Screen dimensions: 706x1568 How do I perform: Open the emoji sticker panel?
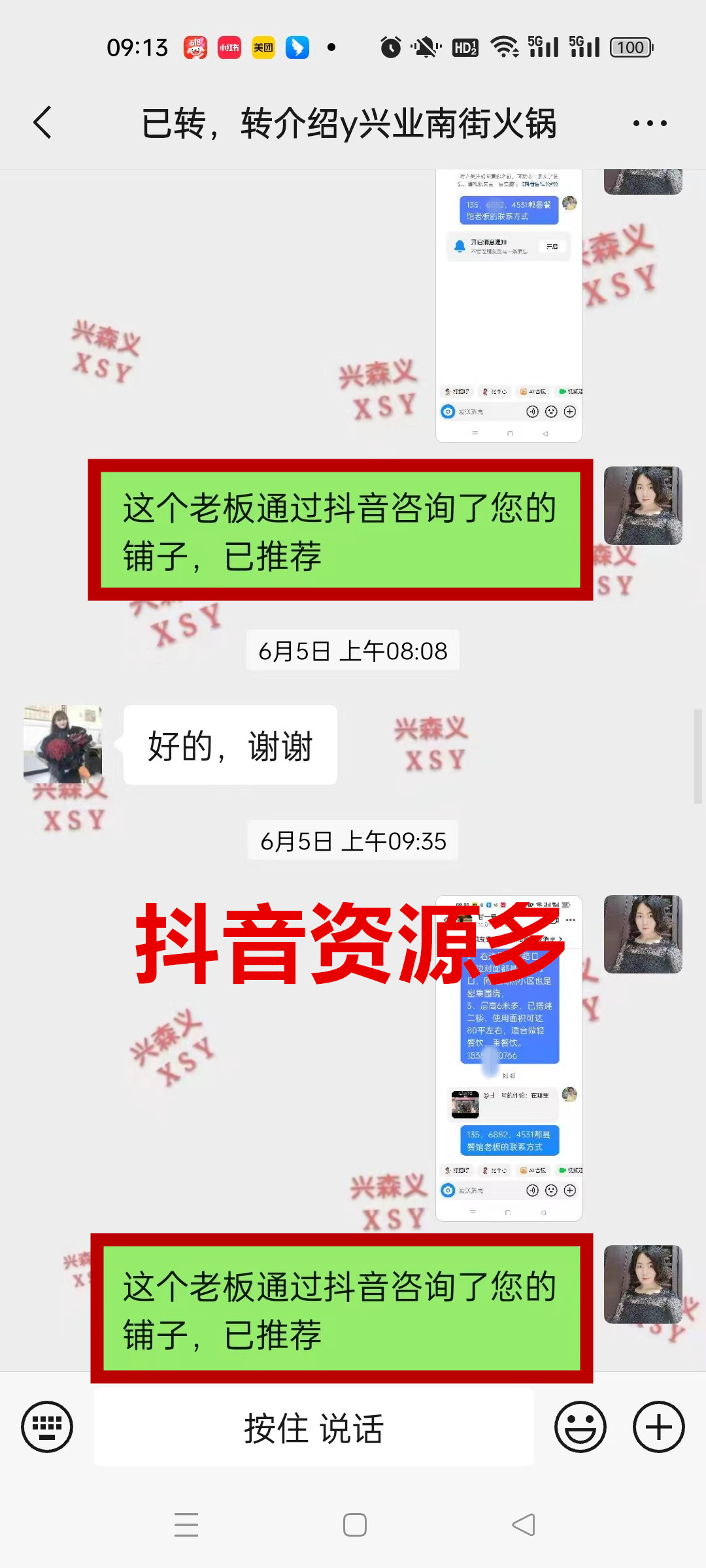pyautogui.click(x=580, y=1427)
